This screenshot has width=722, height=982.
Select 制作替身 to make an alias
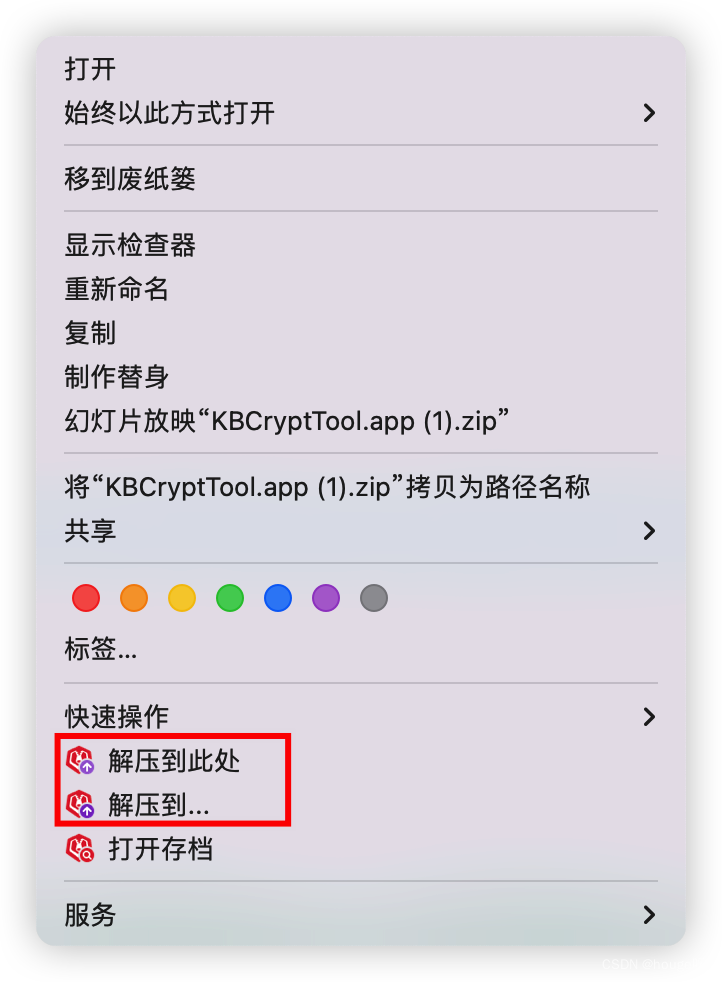117,377
